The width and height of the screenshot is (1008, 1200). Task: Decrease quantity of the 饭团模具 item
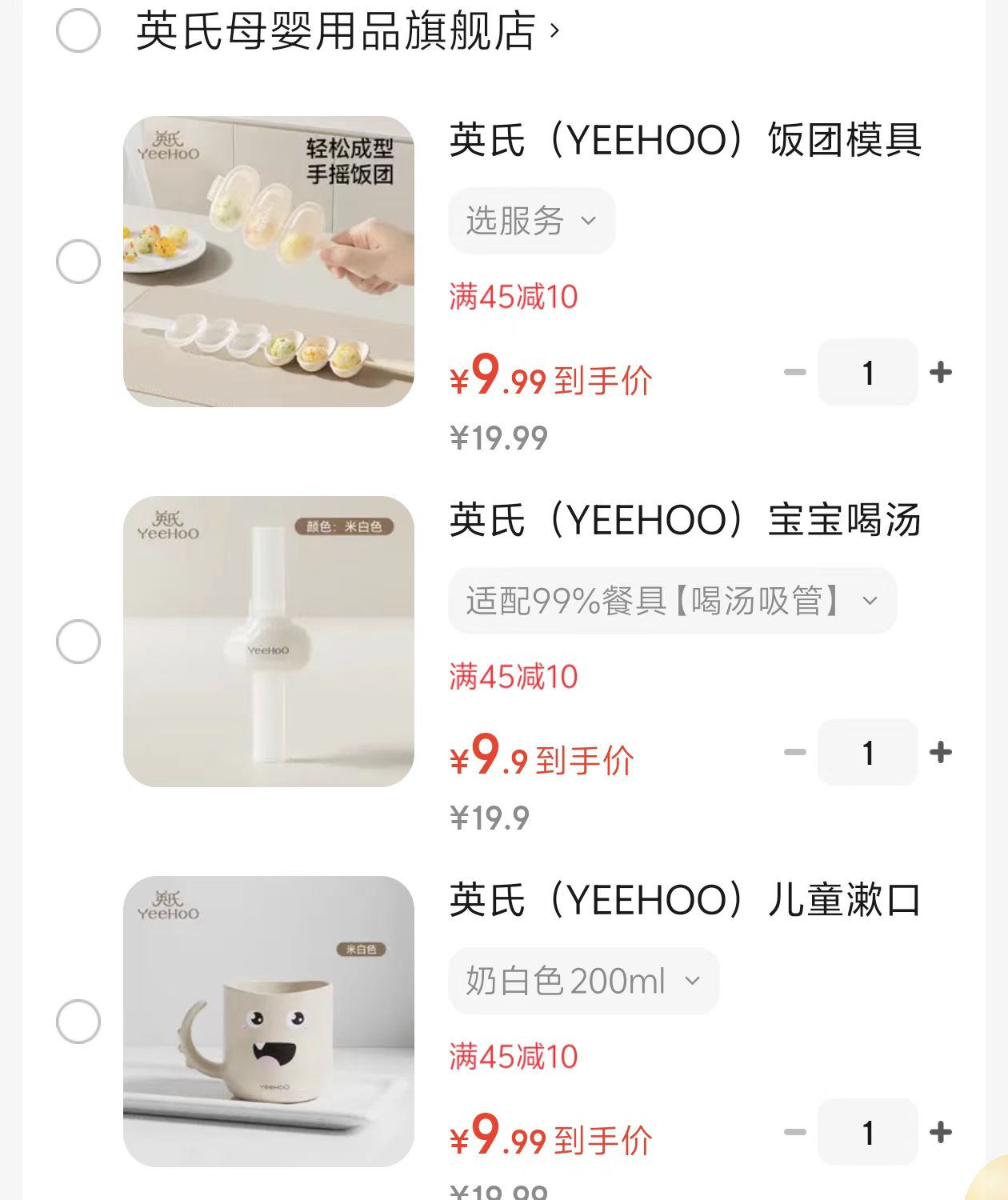pos(794,371)
